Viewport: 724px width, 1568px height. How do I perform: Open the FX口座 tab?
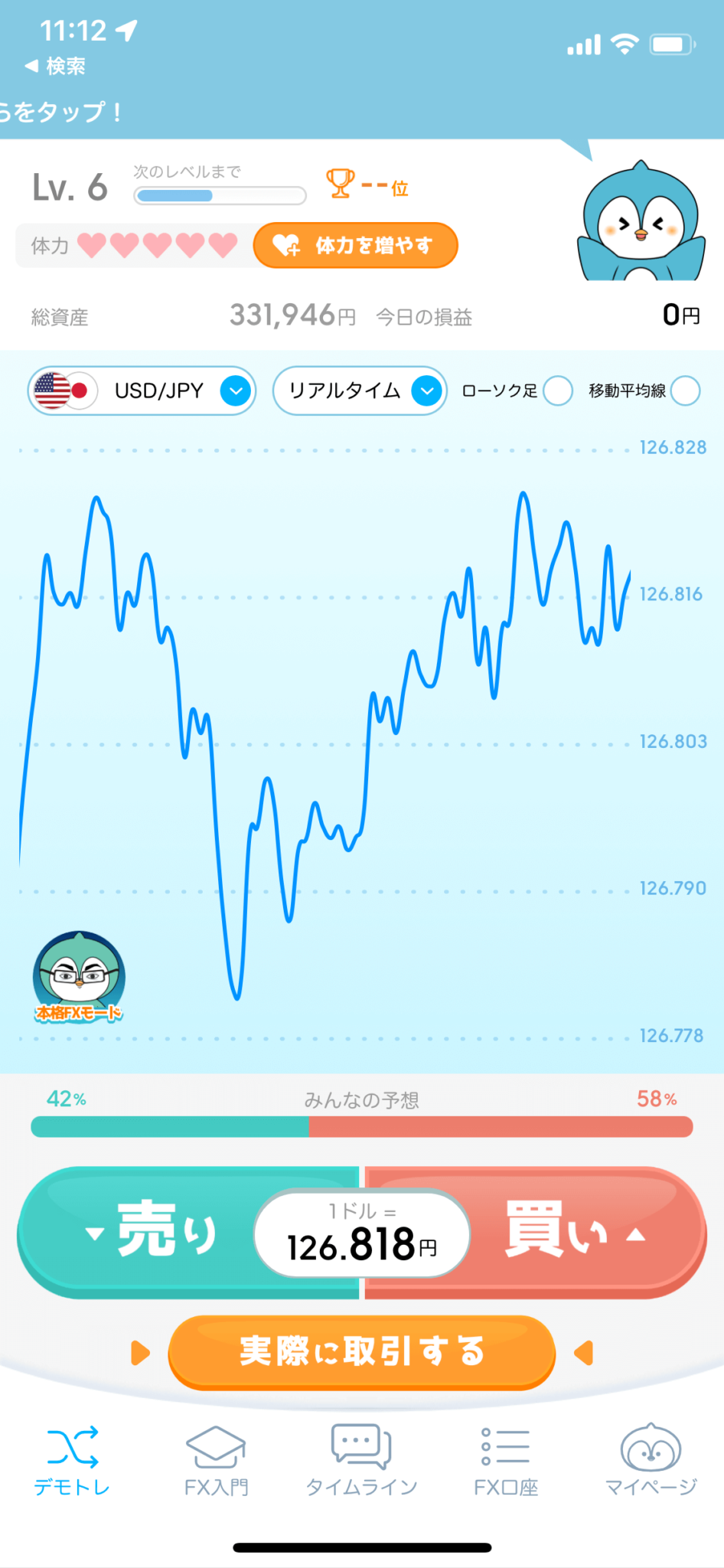coord(506,1461)
